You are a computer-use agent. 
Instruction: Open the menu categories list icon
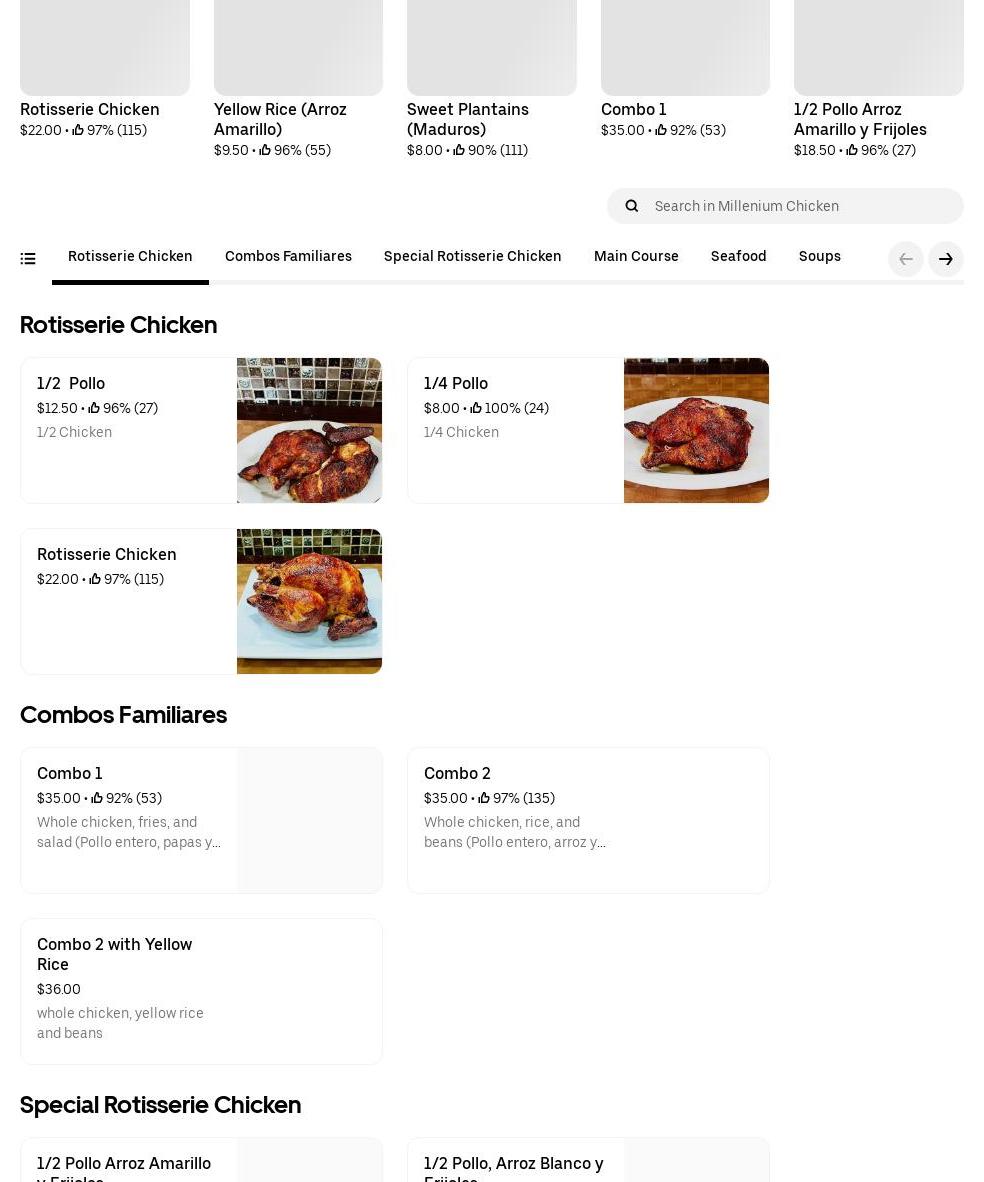click(28, 259)
